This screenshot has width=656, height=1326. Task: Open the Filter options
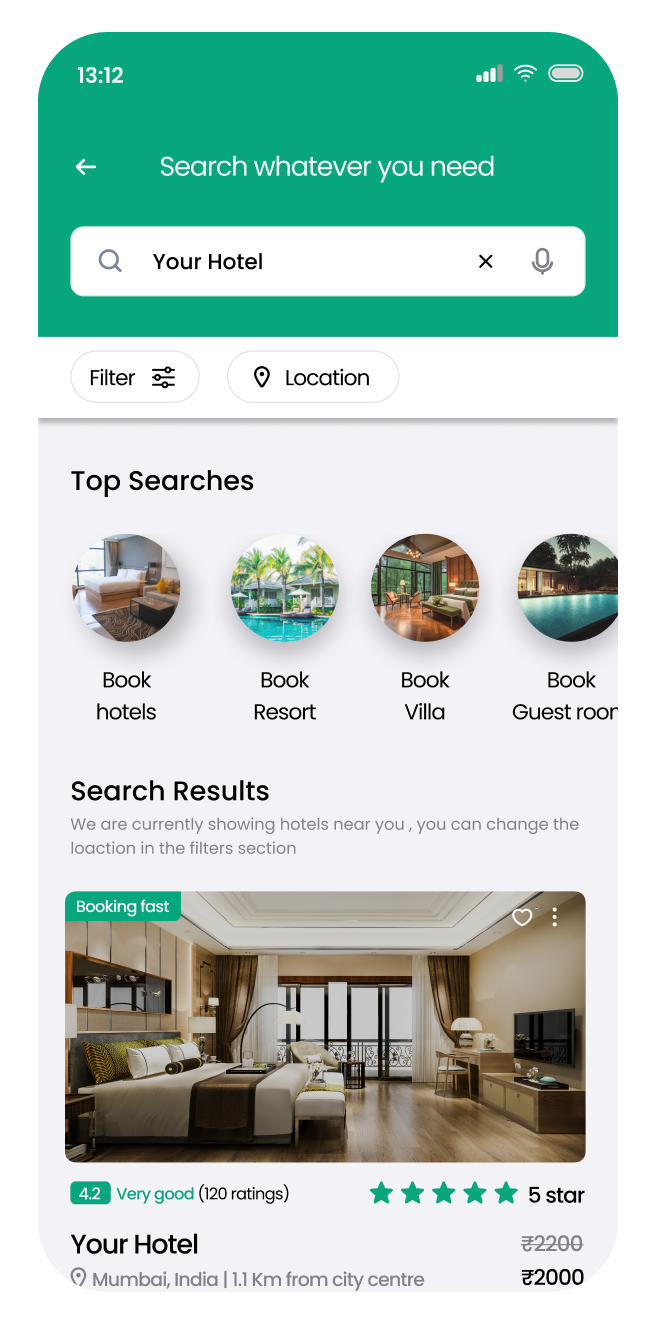(x=134, y=378)
